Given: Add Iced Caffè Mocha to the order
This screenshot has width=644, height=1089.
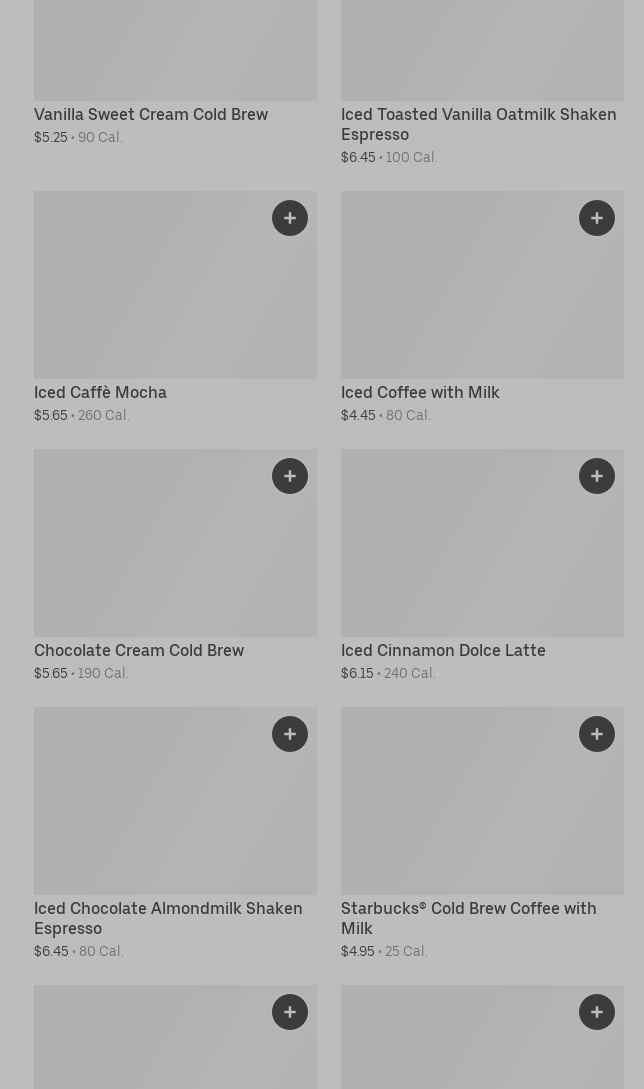Looking at the screenshot, I should click(290, 218).
